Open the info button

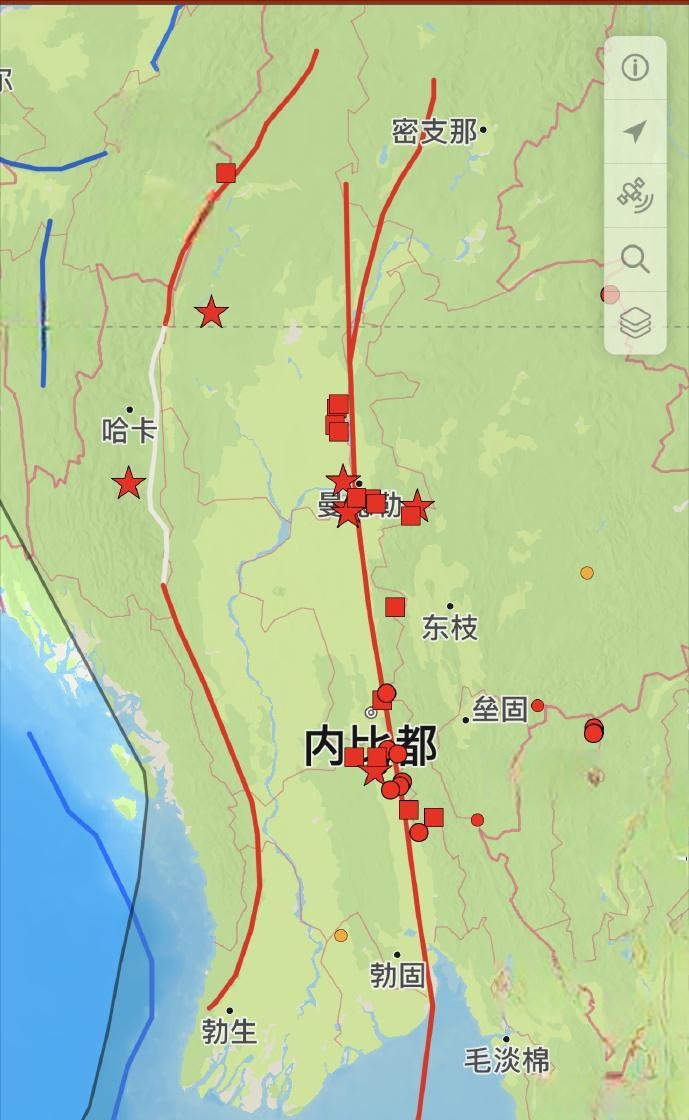[635, 68]
